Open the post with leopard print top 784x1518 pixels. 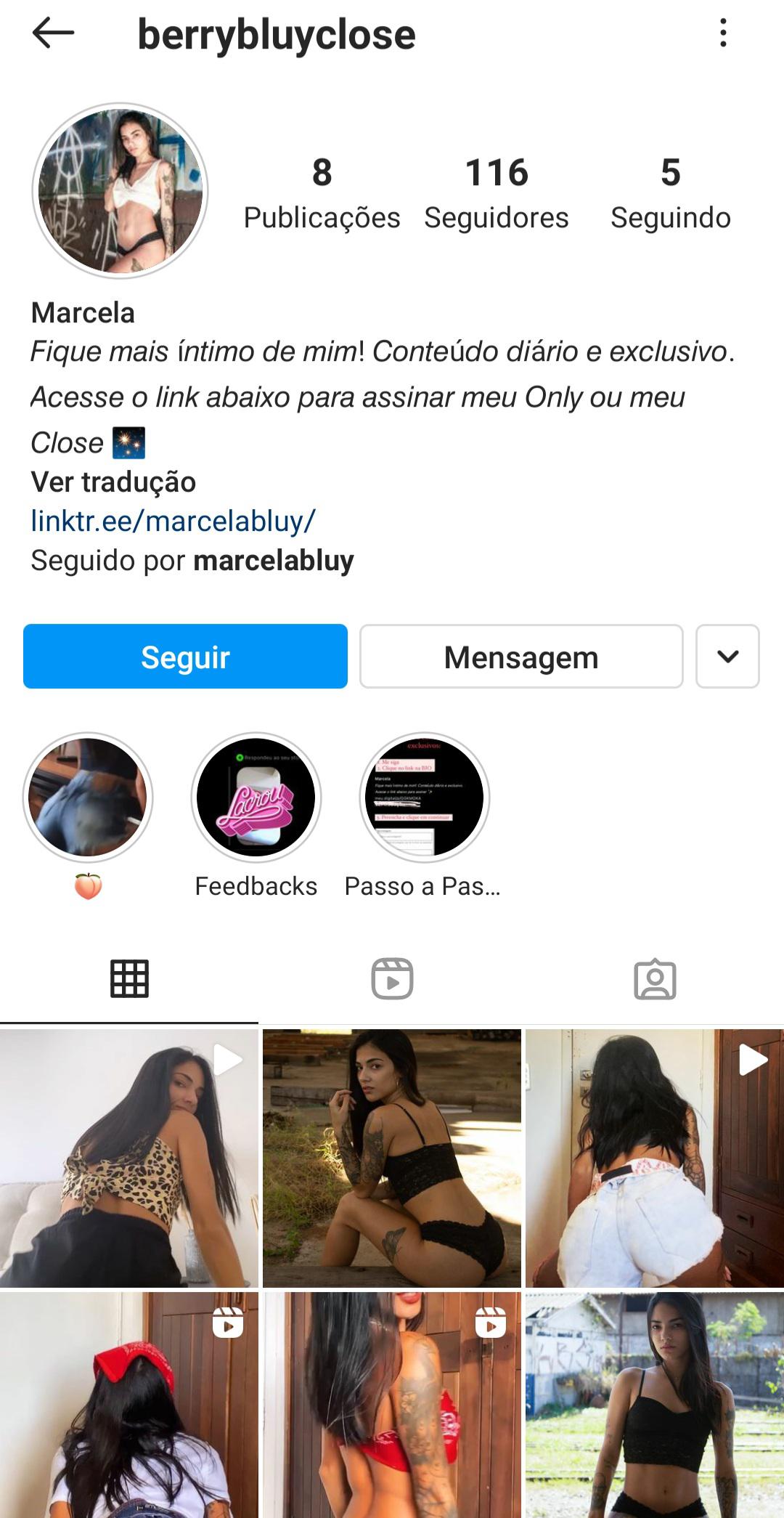[129, 1158]
